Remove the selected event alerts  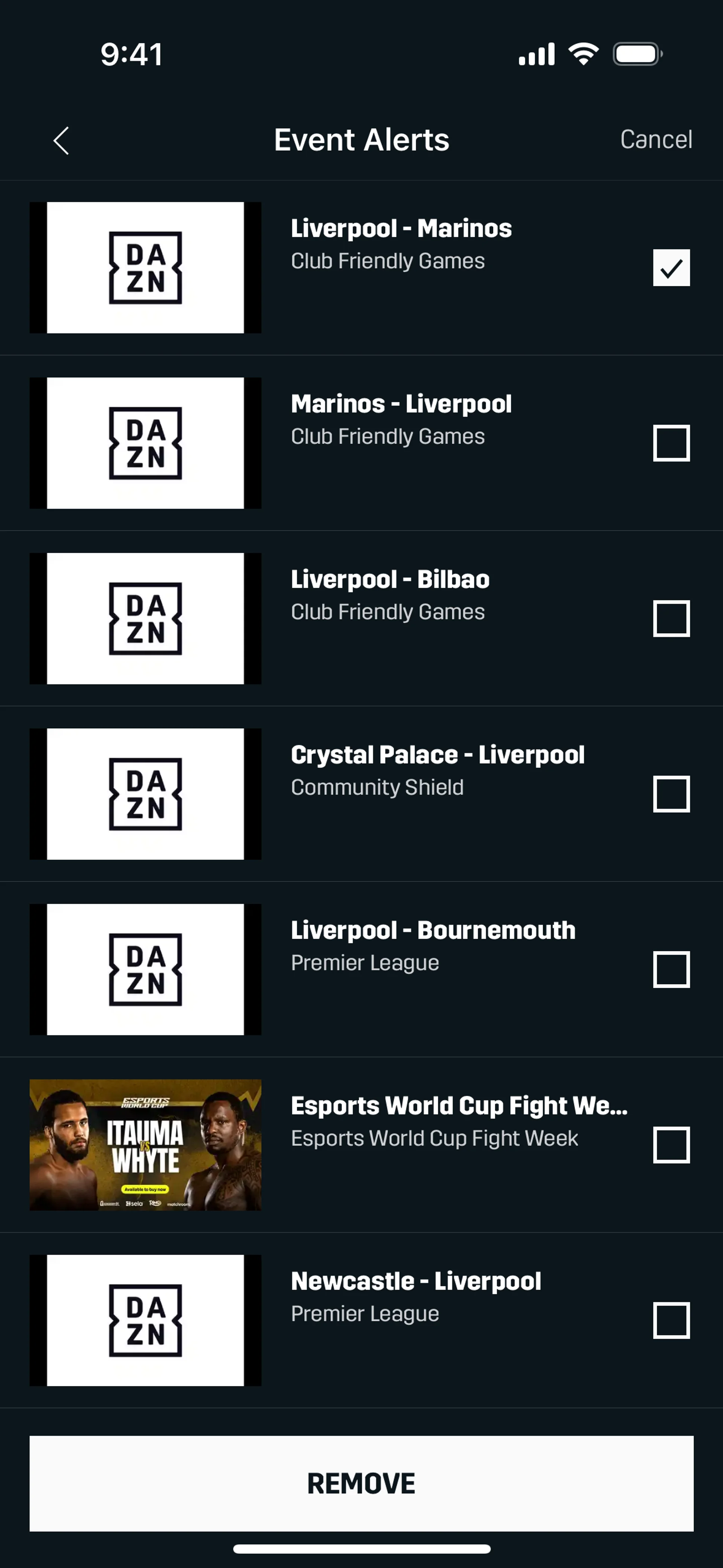361,1483
